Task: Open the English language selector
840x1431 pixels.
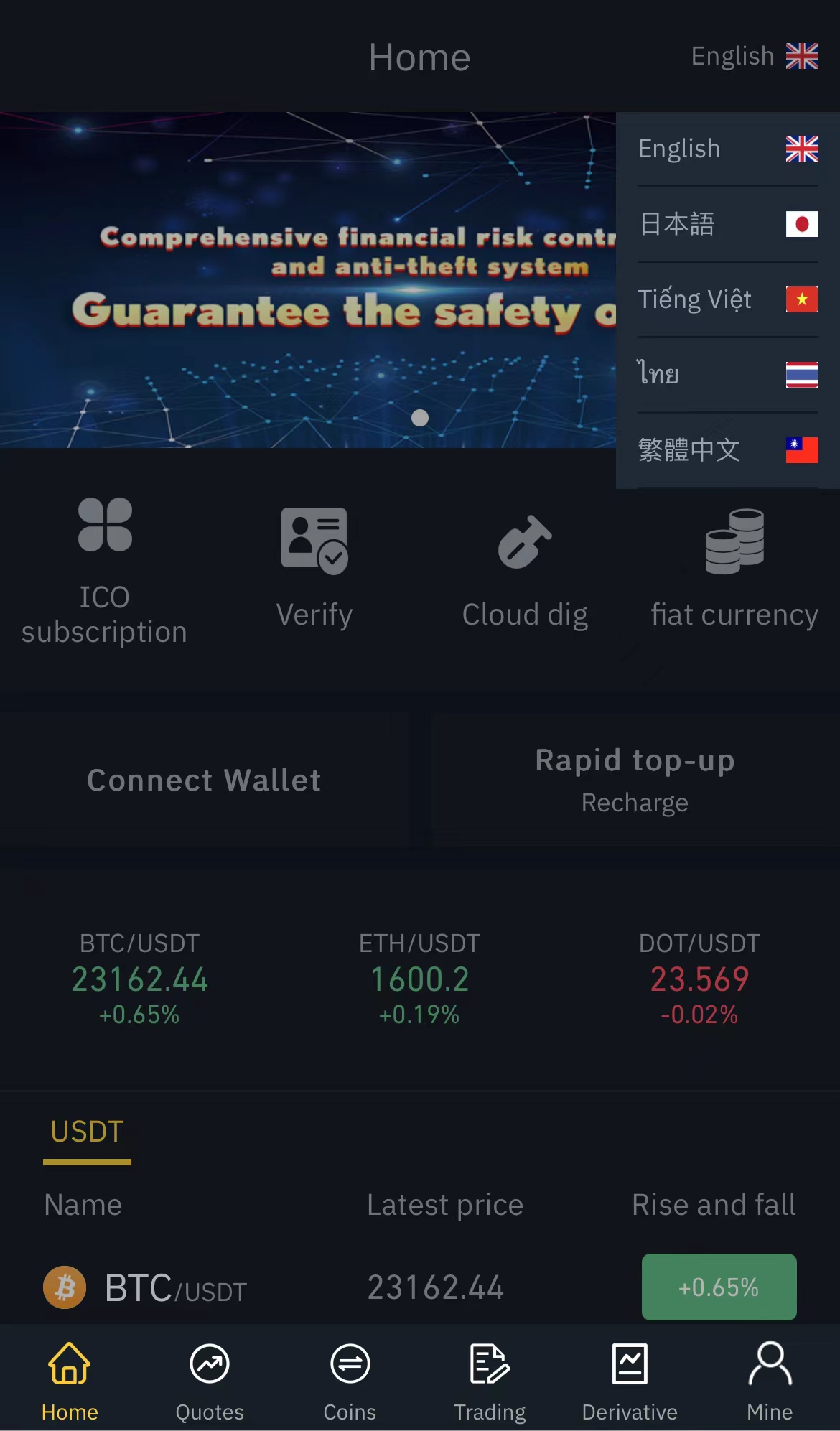Action: [752, 55]
